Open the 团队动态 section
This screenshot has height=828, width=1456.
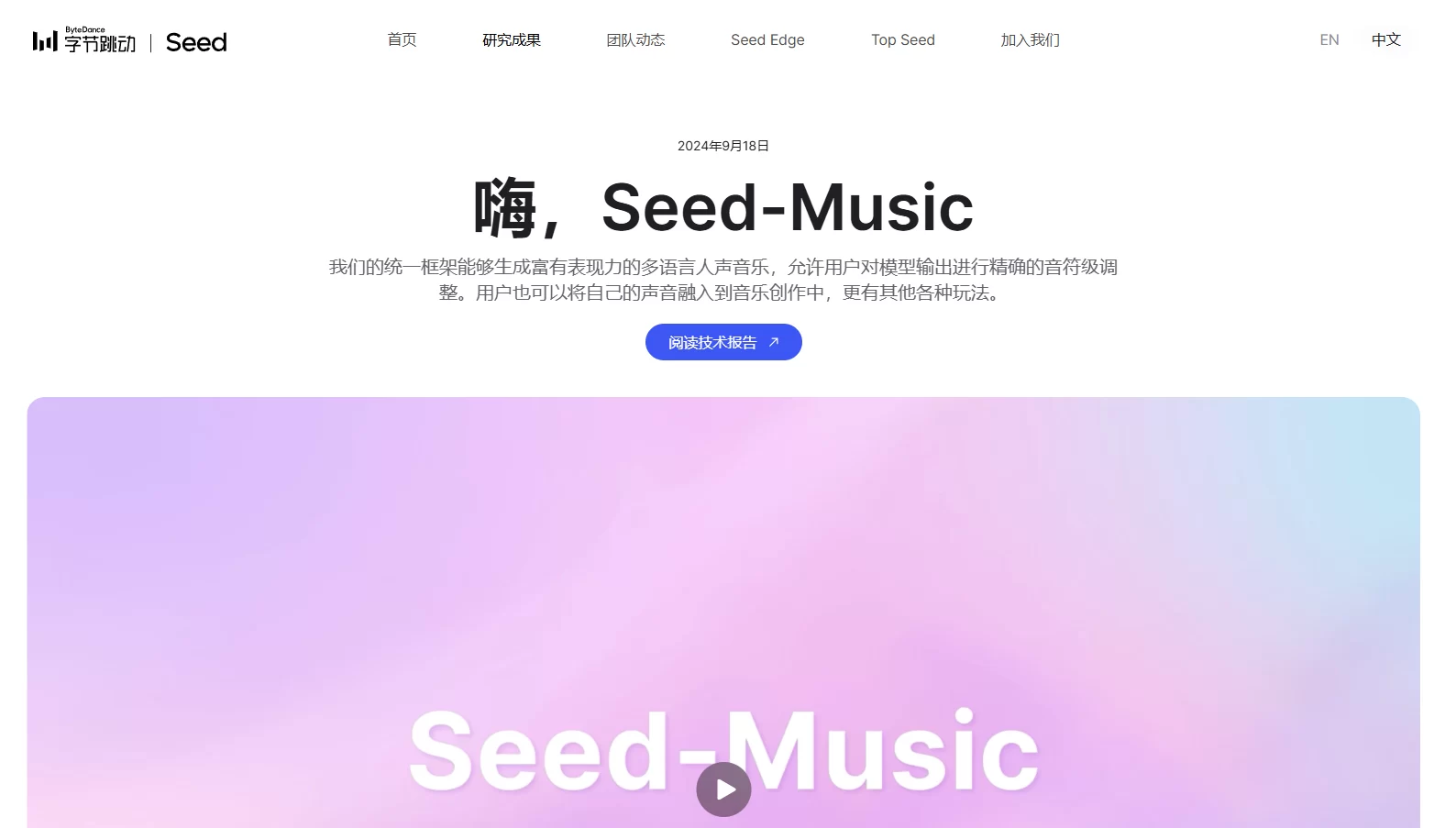(x=635, y=39)
